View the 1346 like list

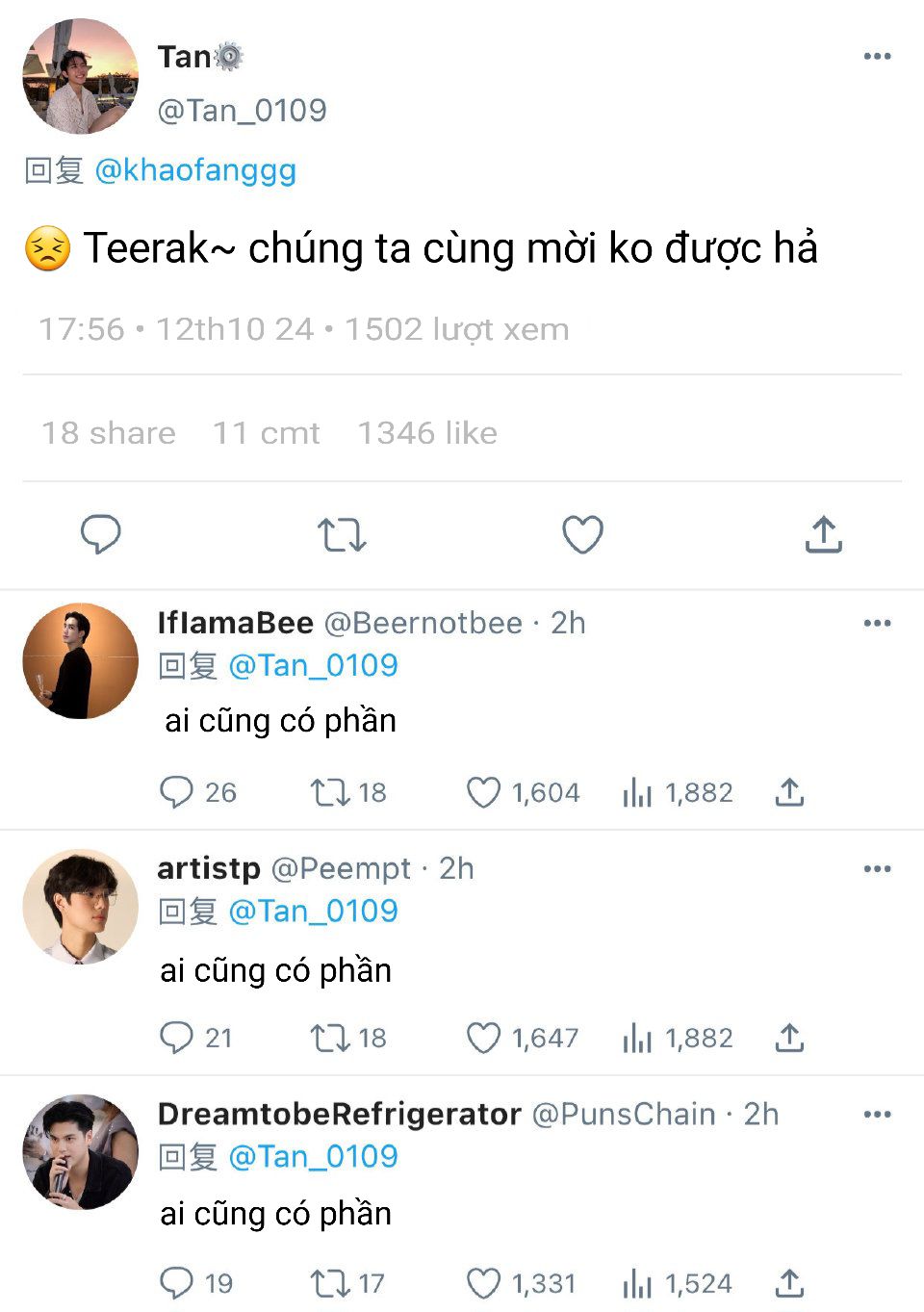(427, 433)
